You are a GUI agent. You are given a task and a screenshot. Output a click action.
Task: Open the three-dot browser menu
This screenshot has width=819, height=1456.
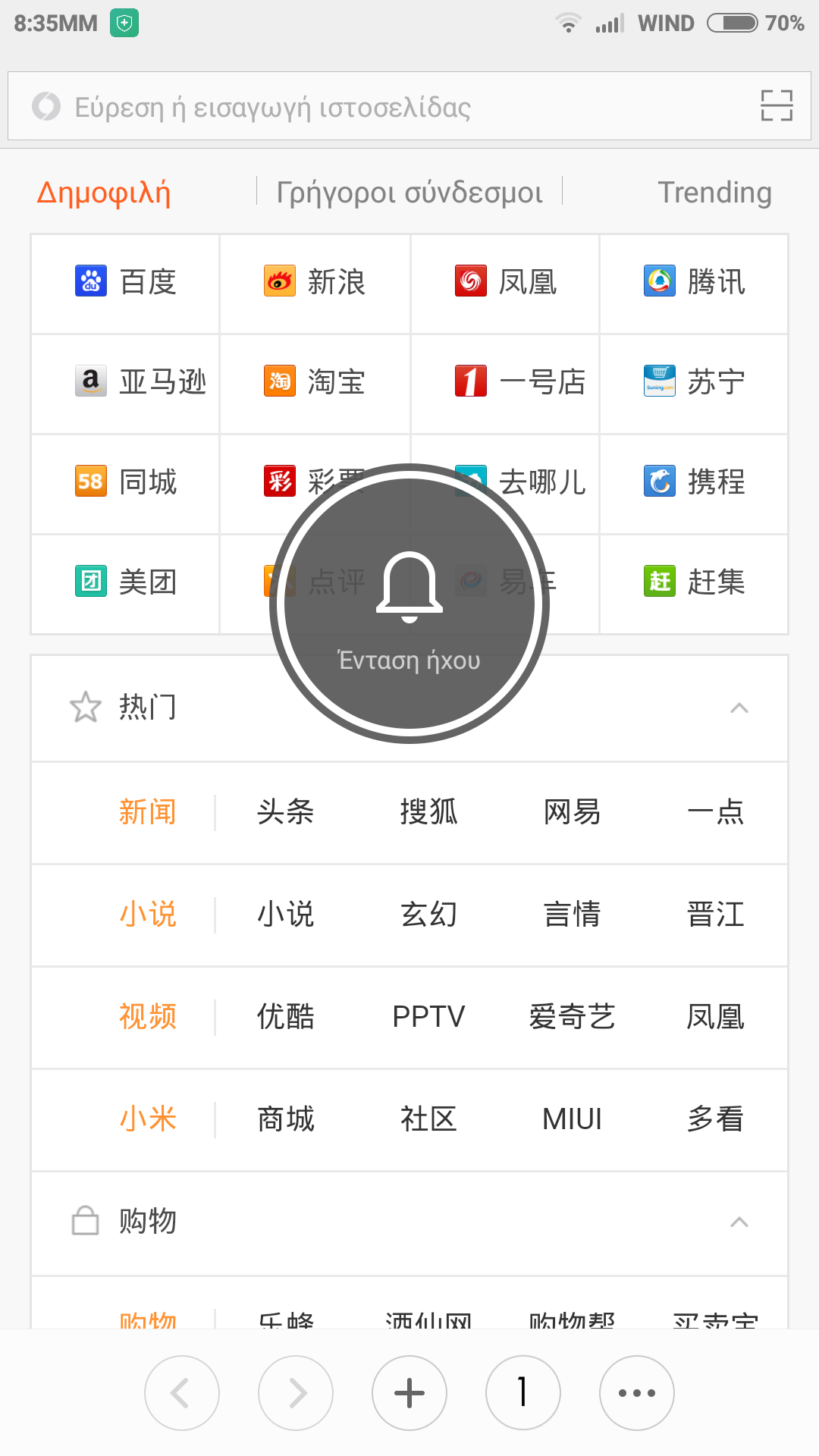tap(637, 1393)
